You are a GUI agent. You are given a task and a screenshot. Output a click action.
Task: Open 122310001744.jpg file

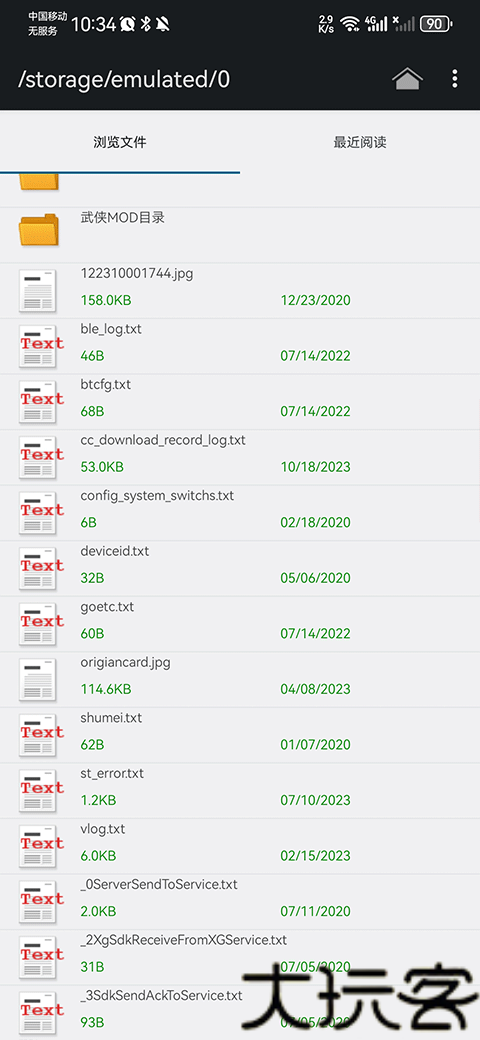coord(240,291)
